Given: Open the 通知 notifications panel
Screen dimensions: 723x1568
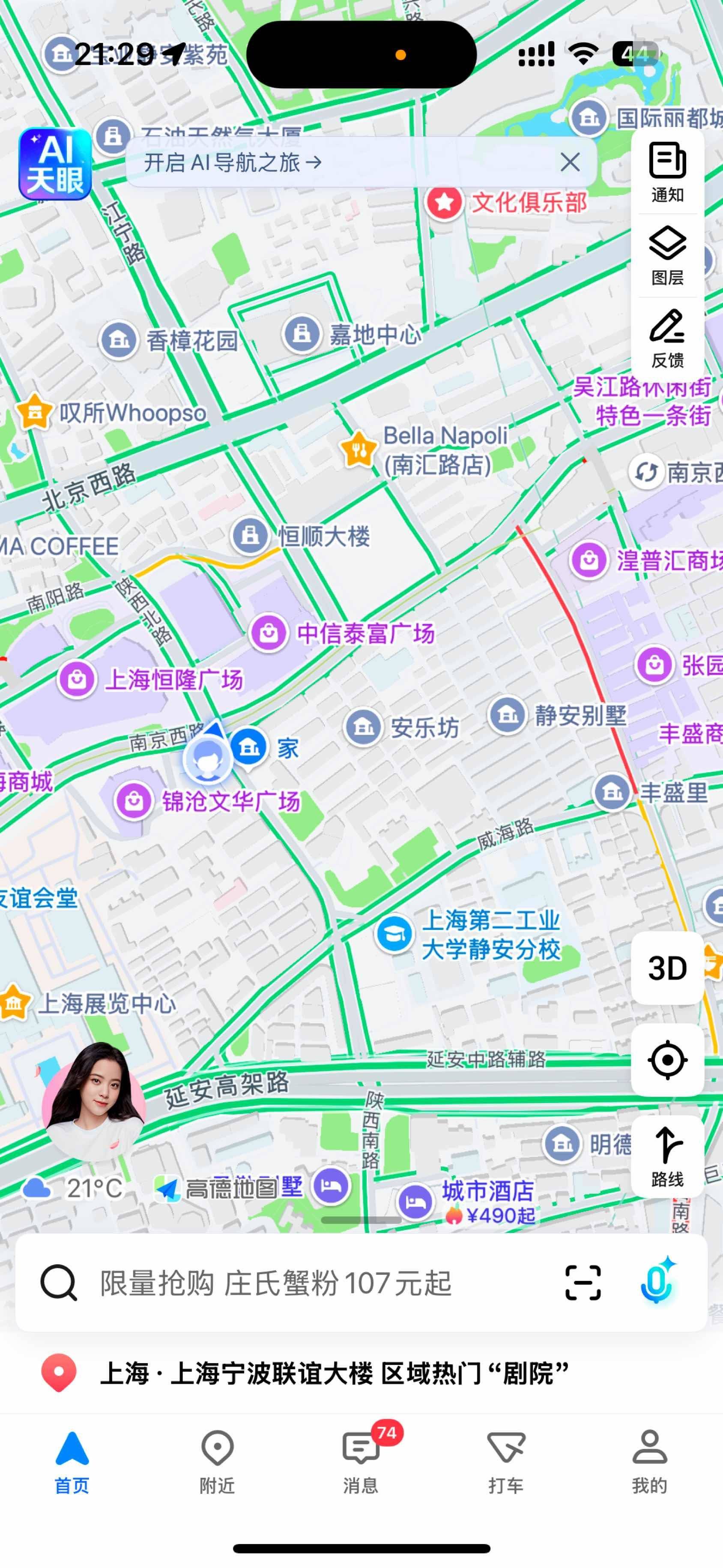Looking at the screenshot, I should pyautogui.click(x=668, y=172).
